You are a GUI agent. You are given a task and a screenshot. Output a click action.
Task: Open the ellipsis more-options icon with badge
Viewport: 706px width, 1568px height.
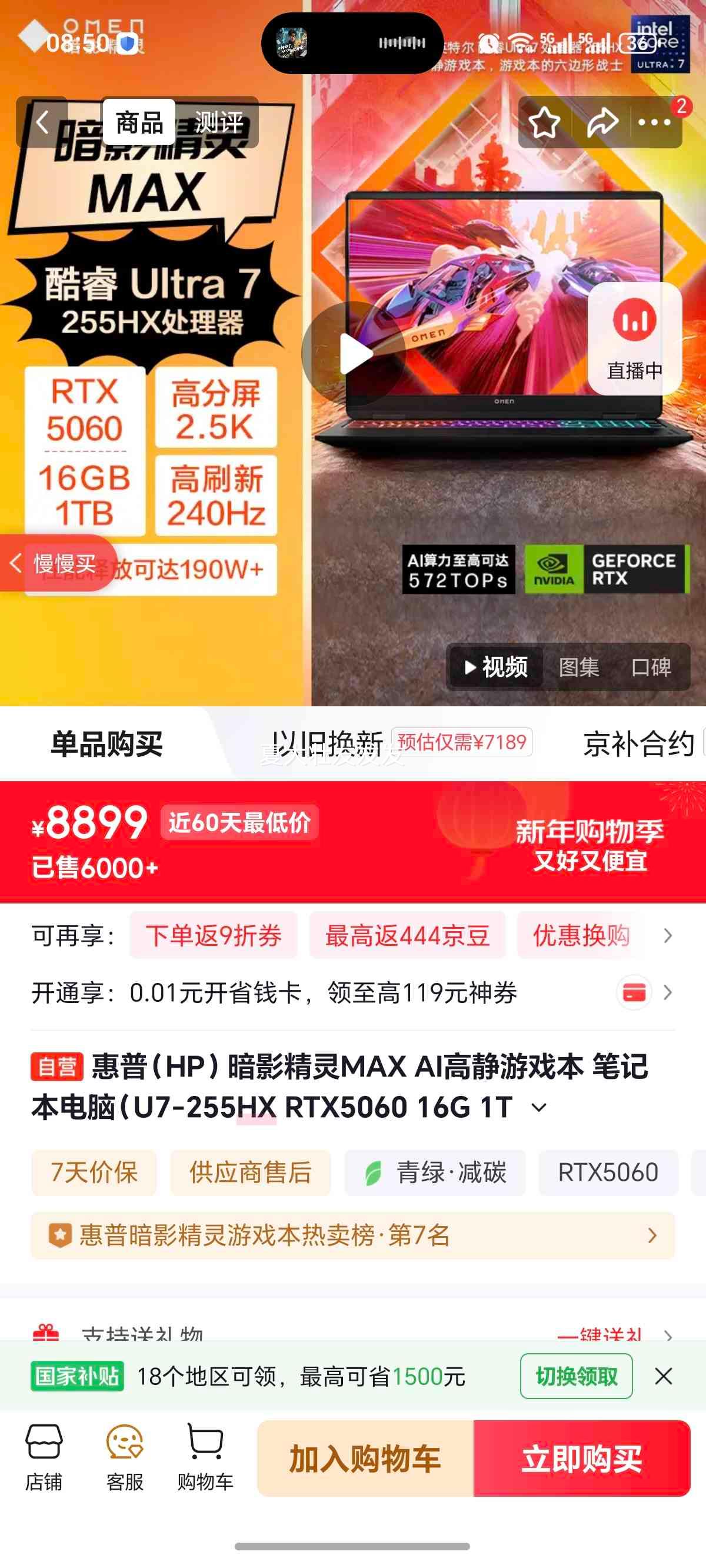pos(654,124)
